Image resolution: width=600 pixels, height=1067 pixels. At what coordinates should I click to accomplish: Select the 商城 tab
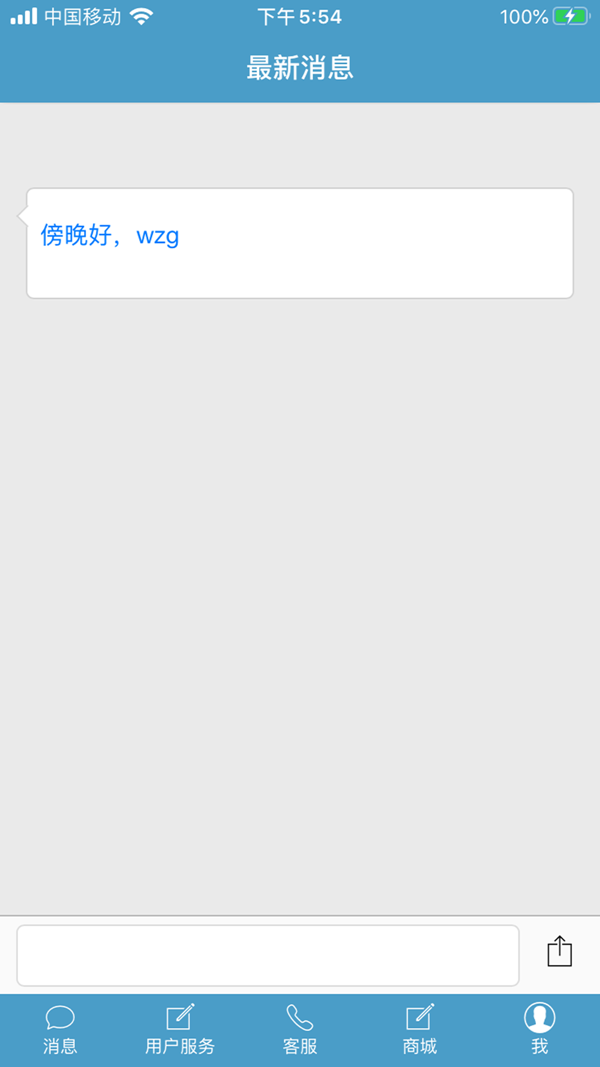(420, 1030)
